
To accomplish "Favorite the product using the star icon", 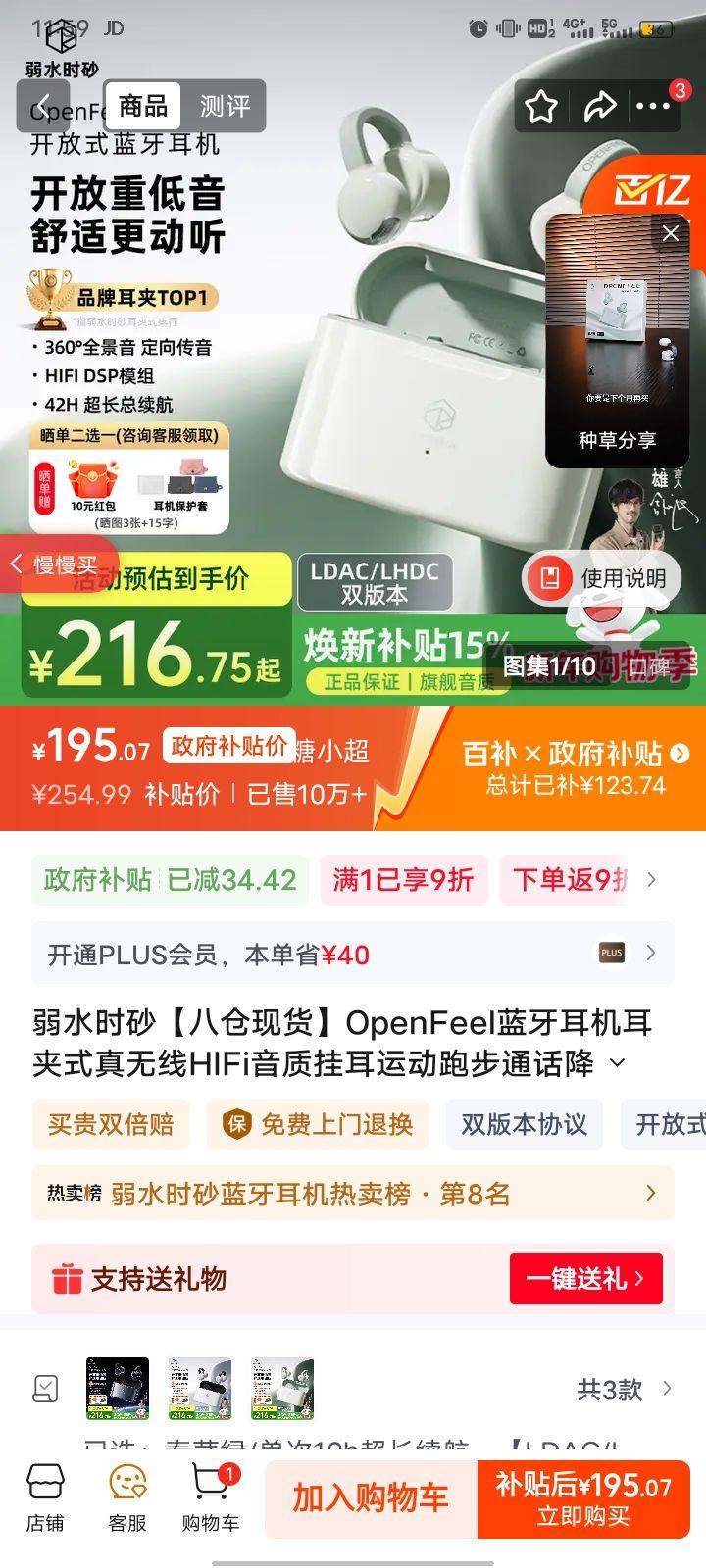I will pos(540,106).
